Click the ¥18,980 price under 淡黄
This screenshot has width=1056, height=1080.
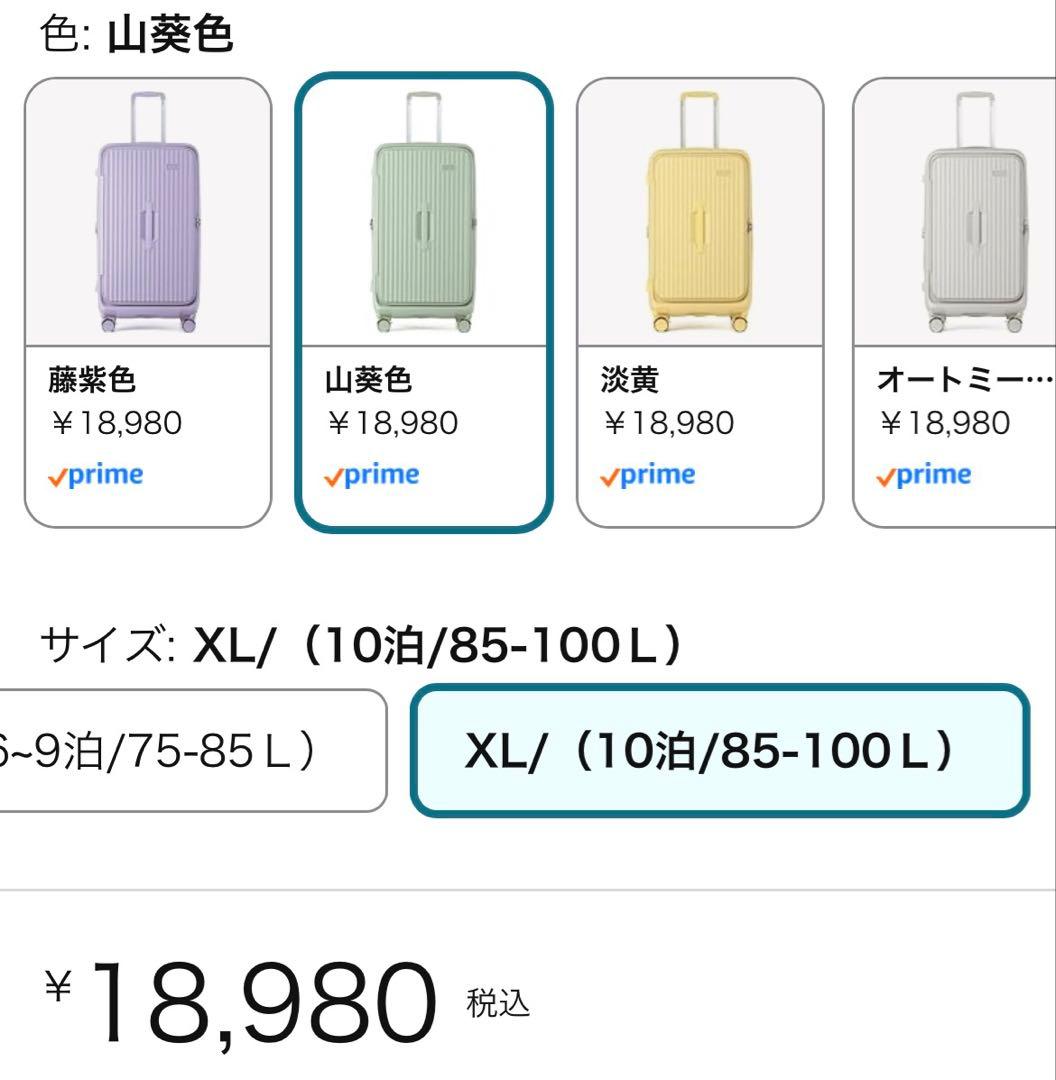tap(665, 423)
